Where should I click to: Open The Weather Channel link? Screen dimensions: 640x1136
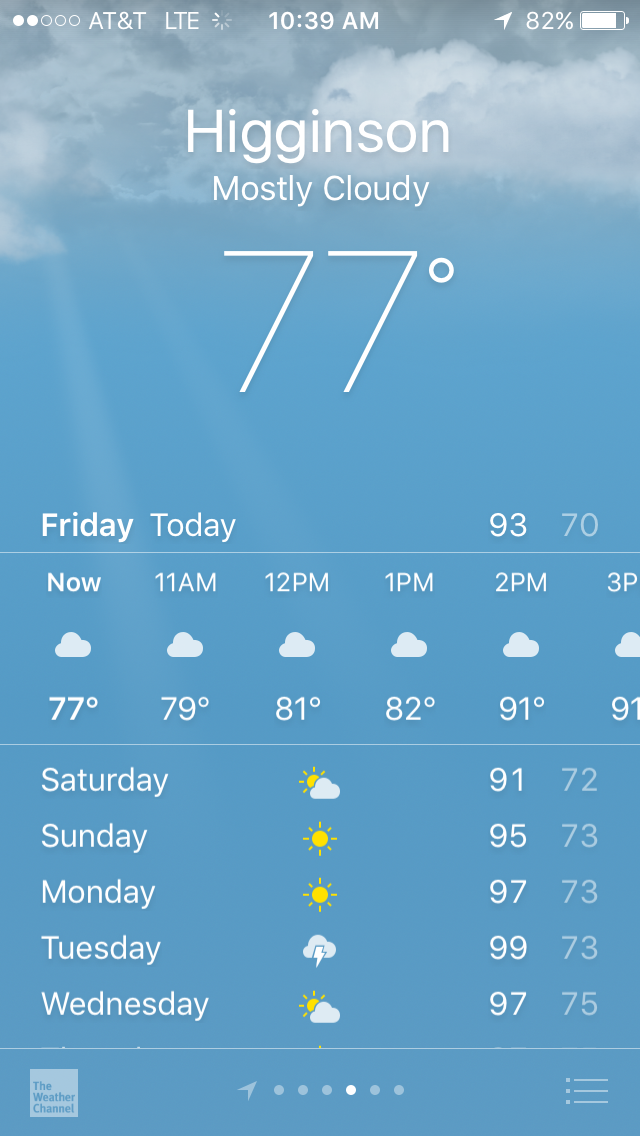point(54,1092)
